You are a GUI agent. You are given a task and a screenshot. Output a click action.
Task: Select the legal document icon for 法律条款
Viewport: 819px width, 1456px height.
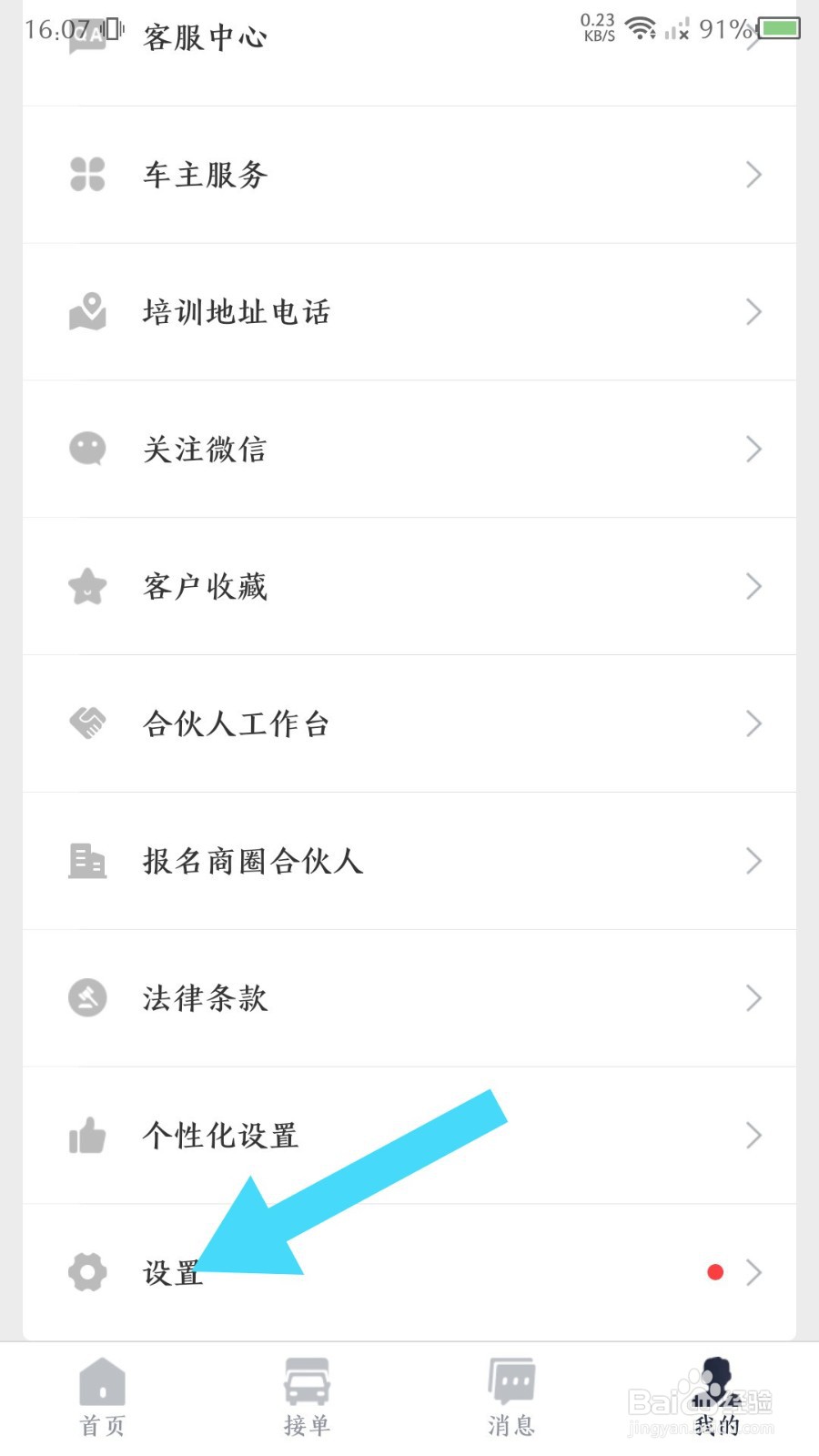86,998
